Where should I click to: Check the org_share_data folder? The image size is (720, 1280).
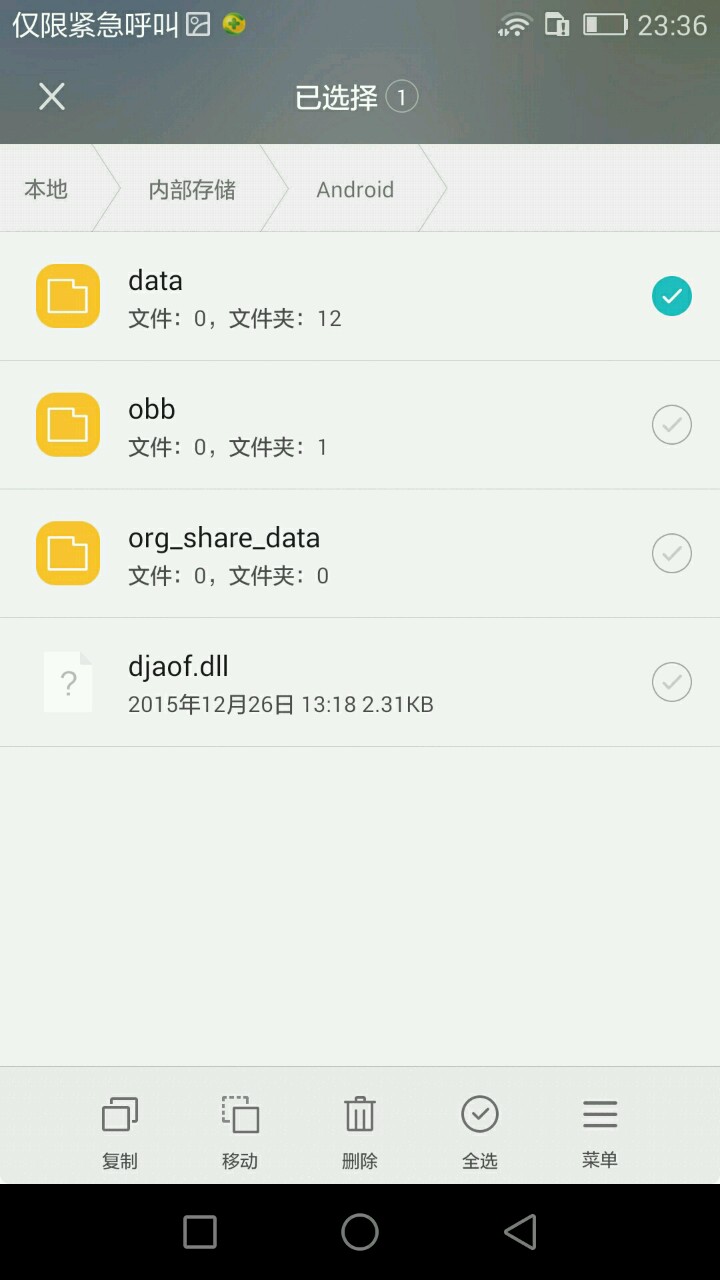coord(671,553)
